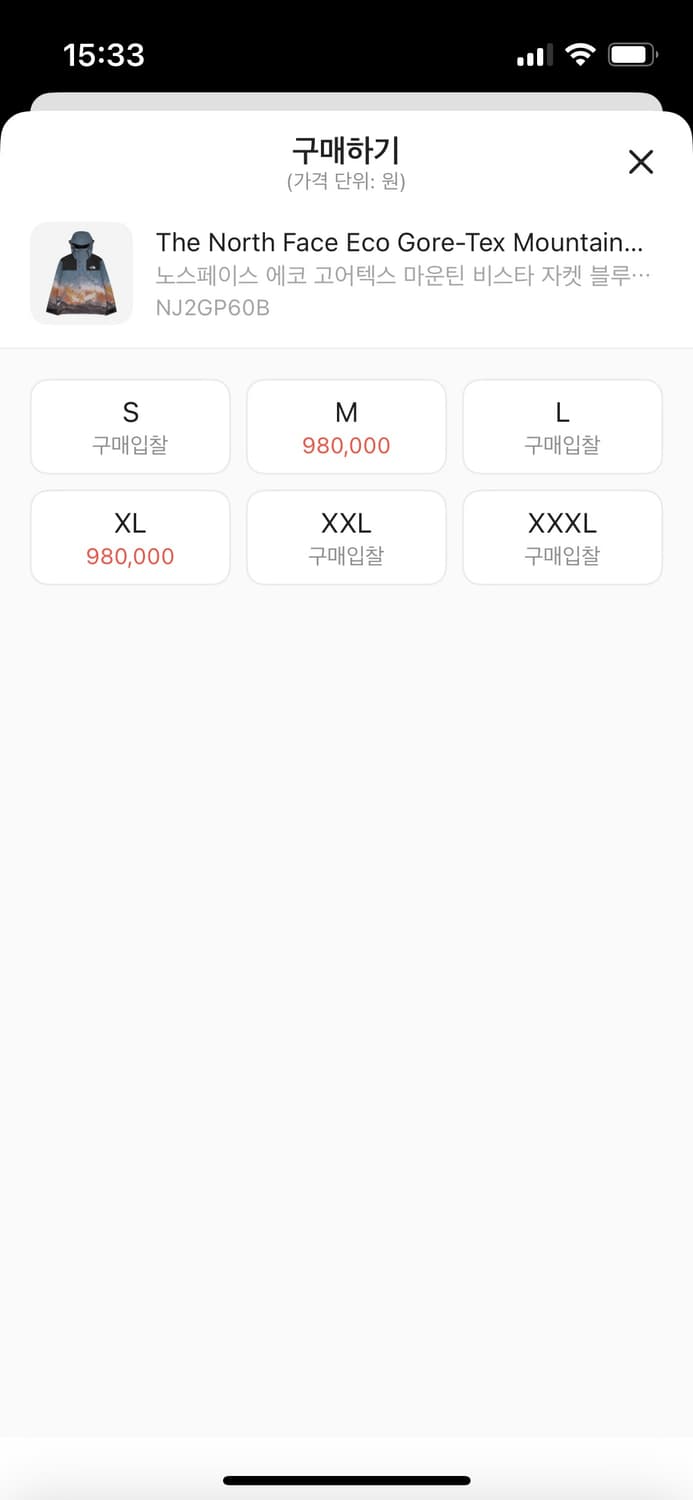Select the XXL size option
This screenshot has height=1500, width=693.
(346, 538)
